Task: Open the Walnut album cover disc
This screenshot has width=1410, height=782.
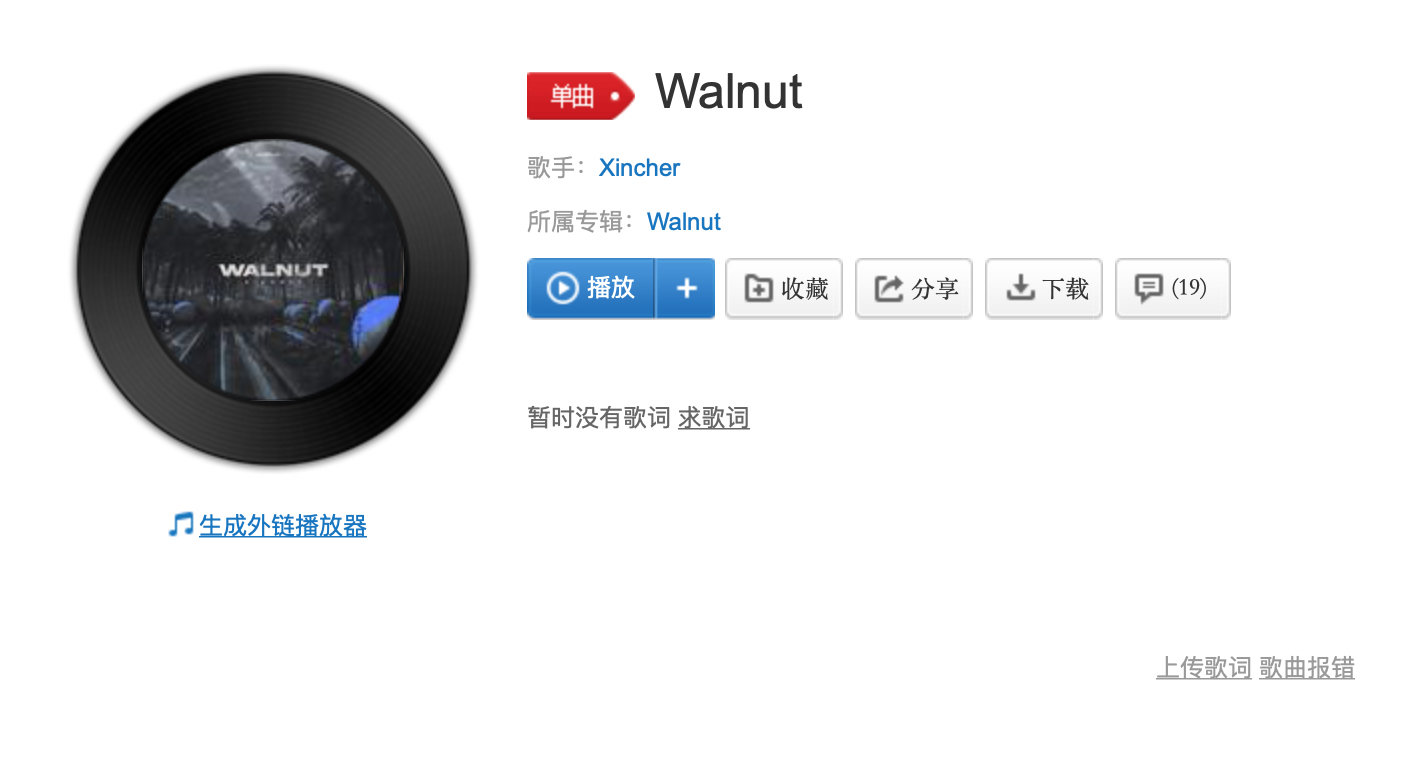Action: coord(272,269)
